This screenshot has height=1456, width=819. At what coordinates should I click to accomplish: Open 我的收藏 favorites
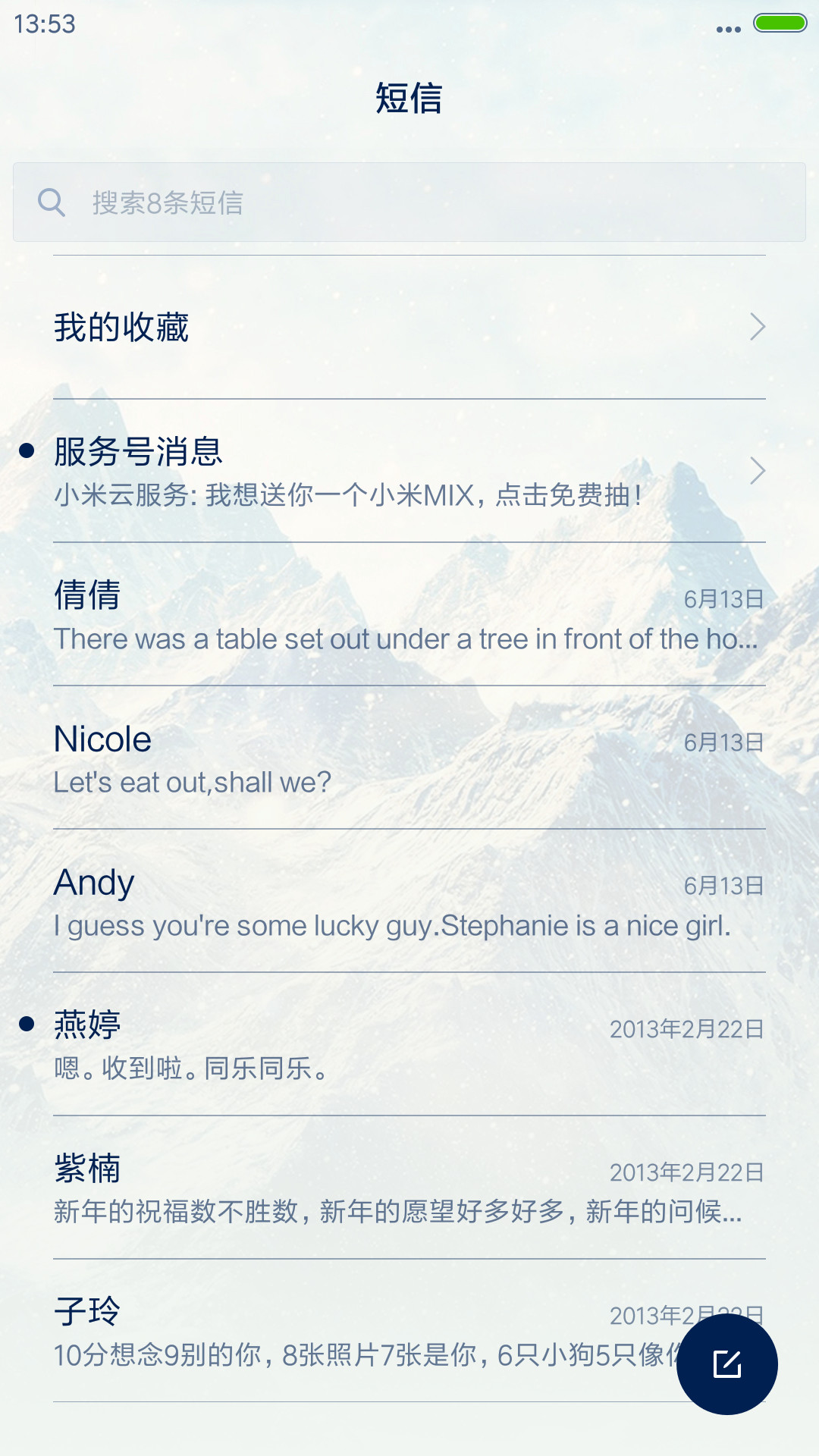[409, 327]
